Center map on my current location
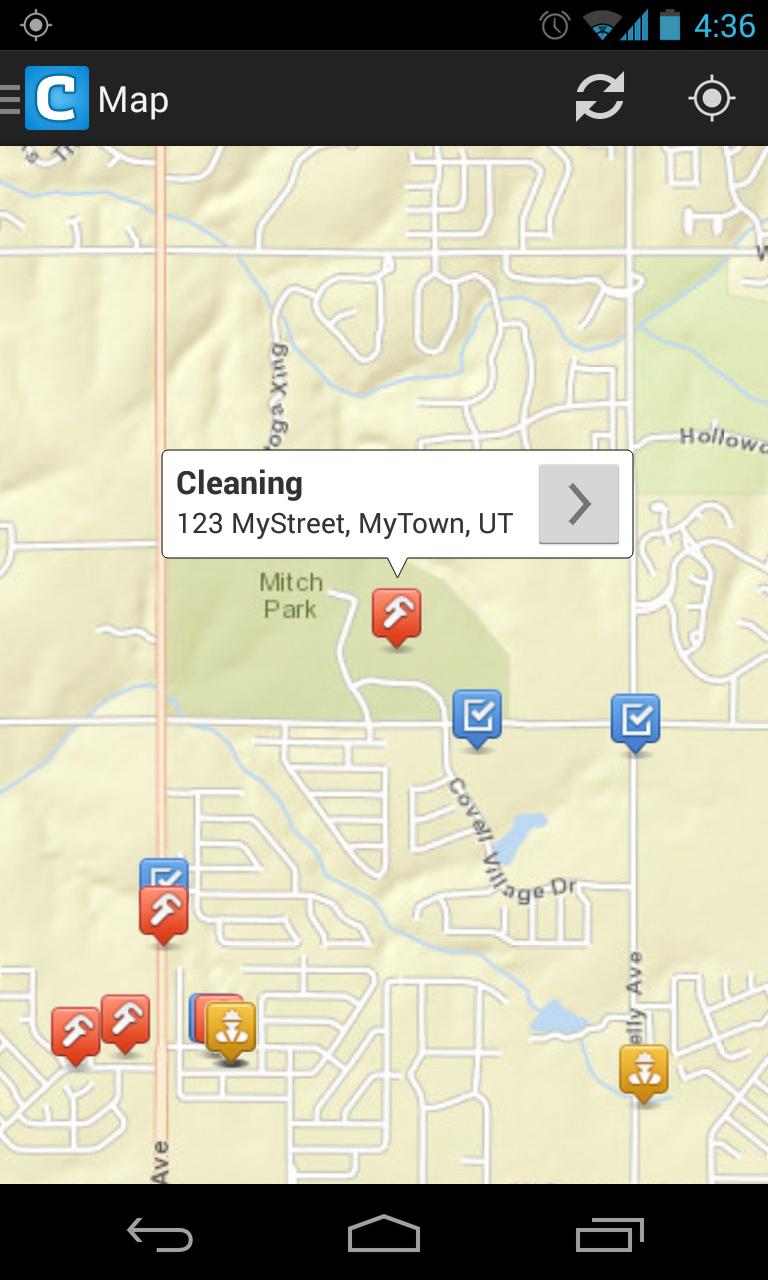This screenshot has width=768, height=1280. click(712, 98)
